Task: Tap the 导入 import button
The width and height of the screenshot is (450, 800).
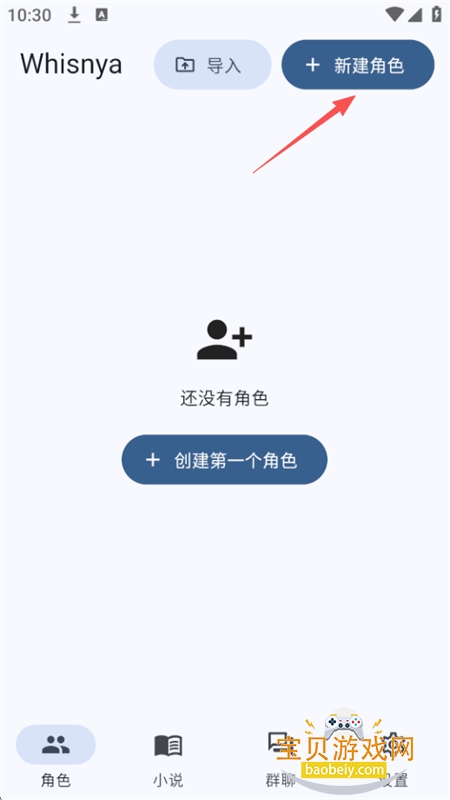Action: pyautogui.click(x=212, y=65)
